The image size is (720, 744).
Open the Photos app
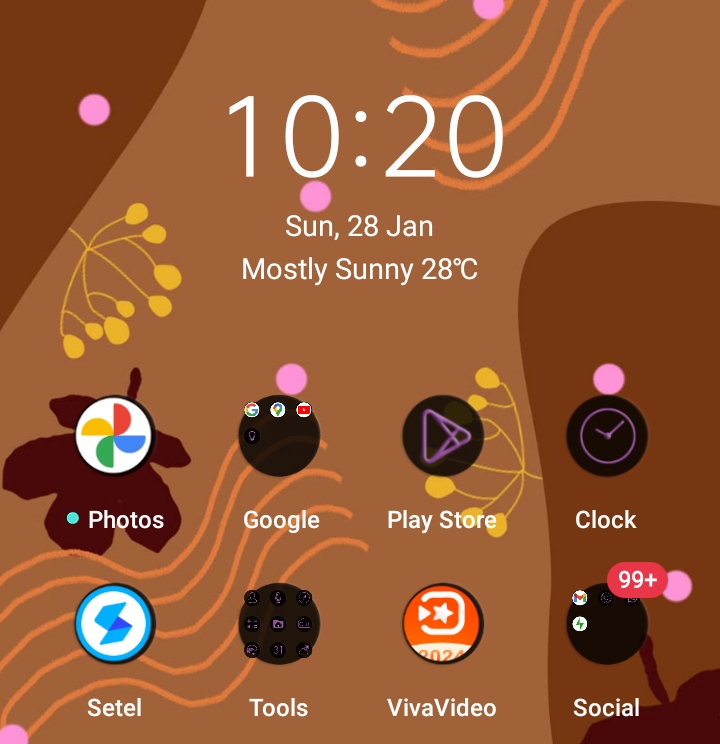(114, 437)
